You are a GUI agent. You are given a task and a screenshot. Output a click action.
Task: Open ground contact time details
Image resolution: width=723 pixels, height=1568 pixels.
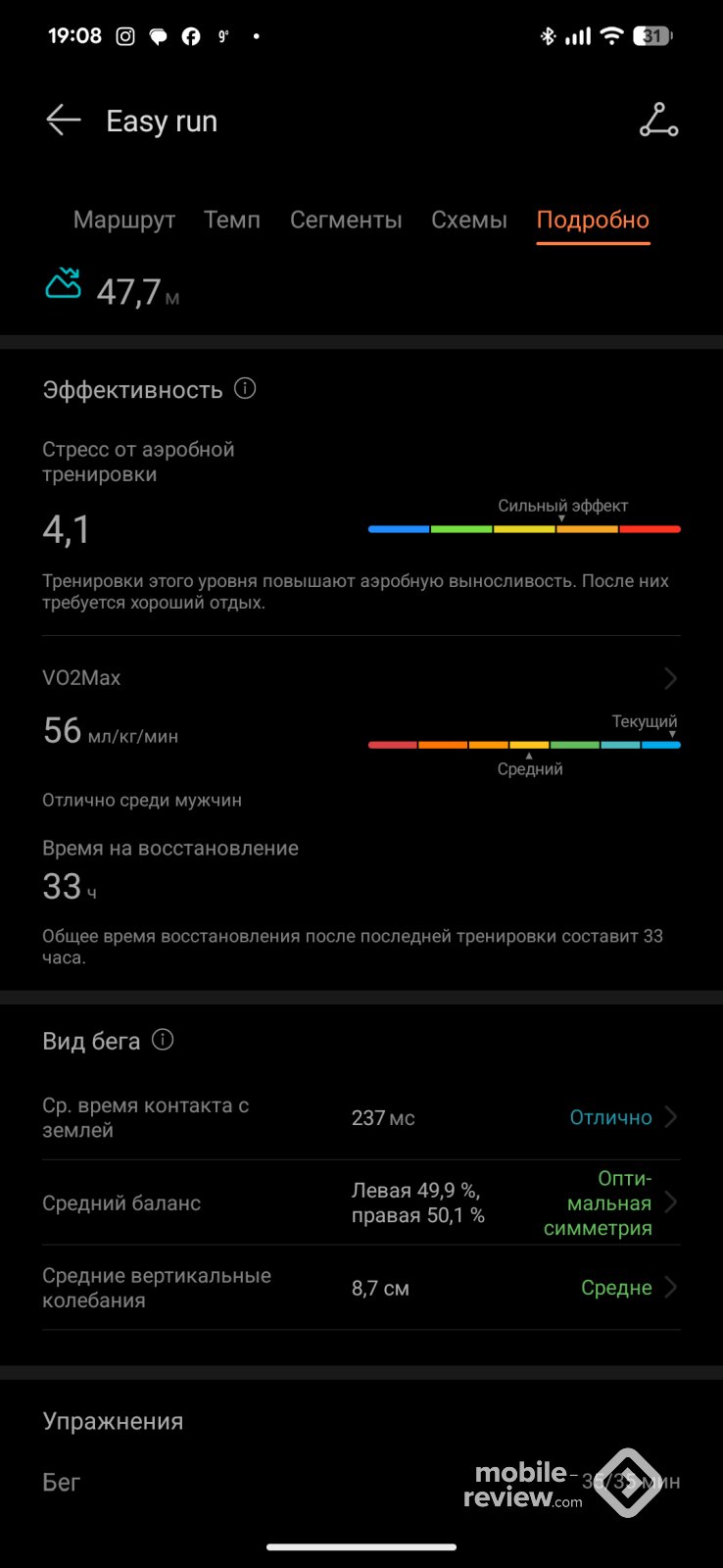pos(670,1117)
